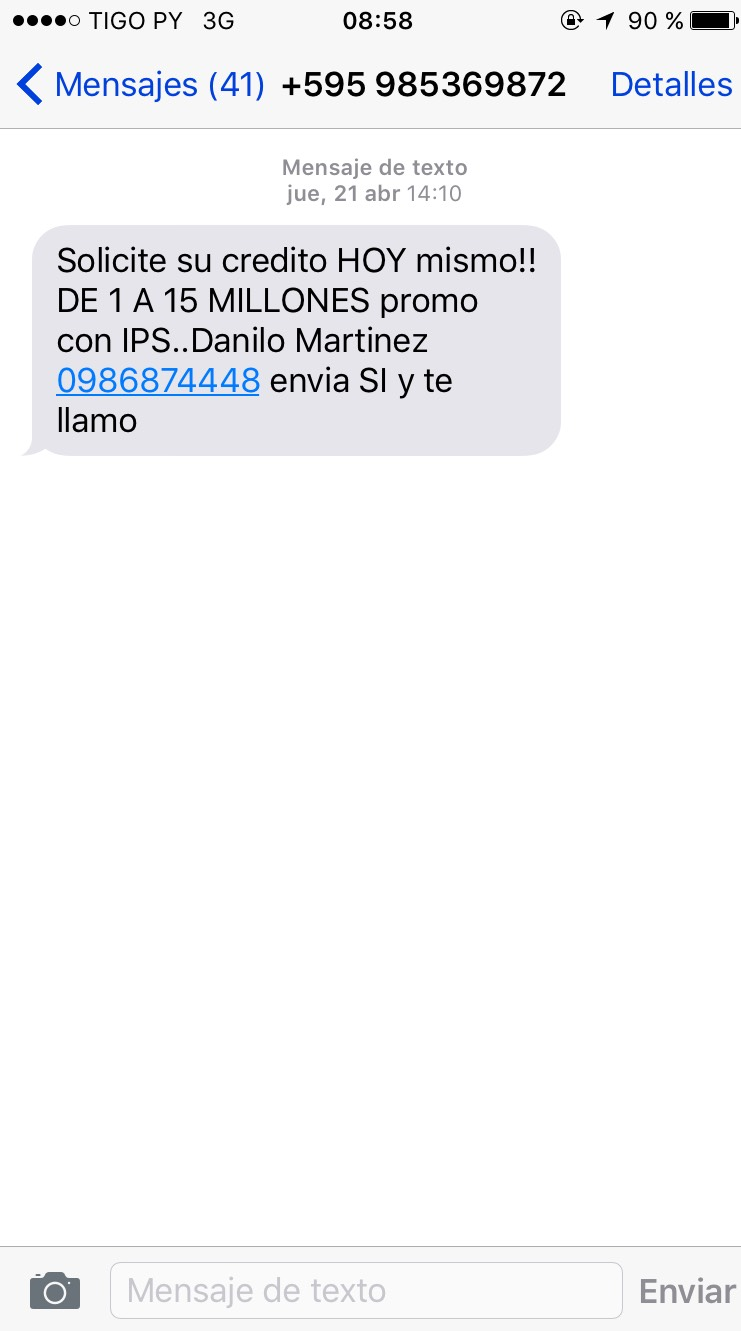Open the camera attachment icon
Screen dimensions: 741x1331
click(x=55, y=1290)
